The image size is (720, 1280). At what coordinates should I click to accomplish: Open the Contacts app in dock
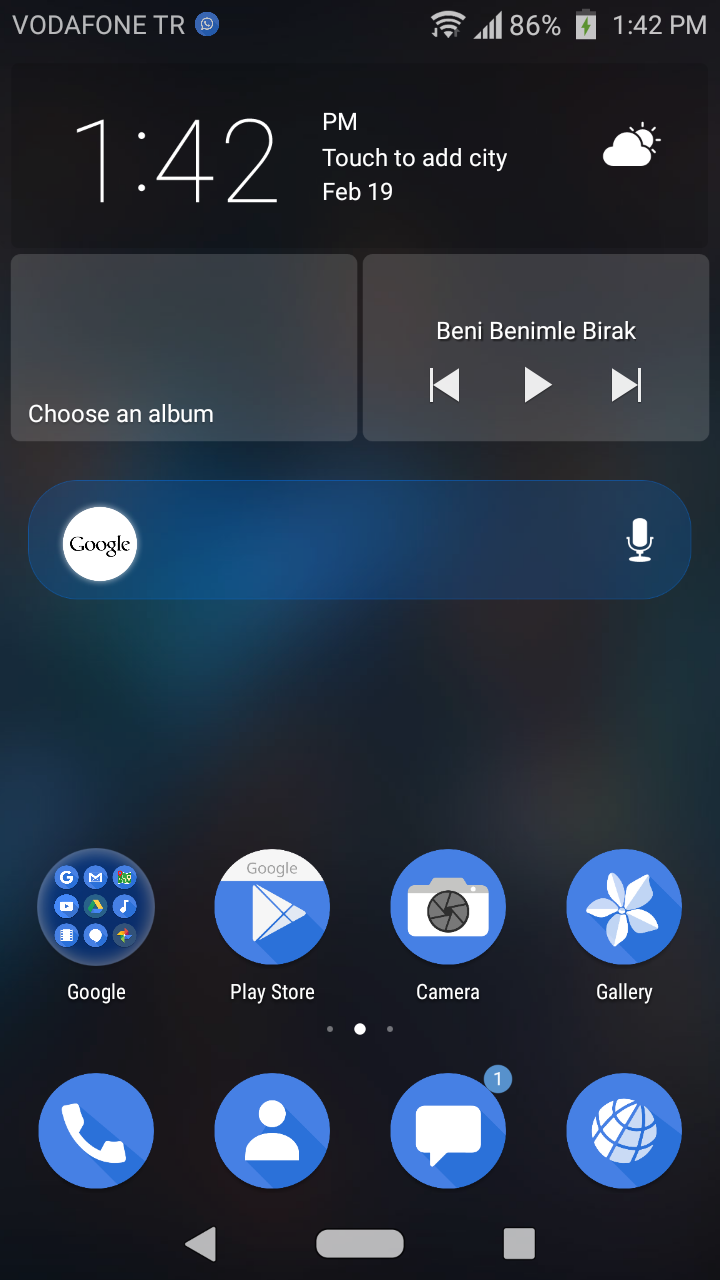click(272, 1131)
